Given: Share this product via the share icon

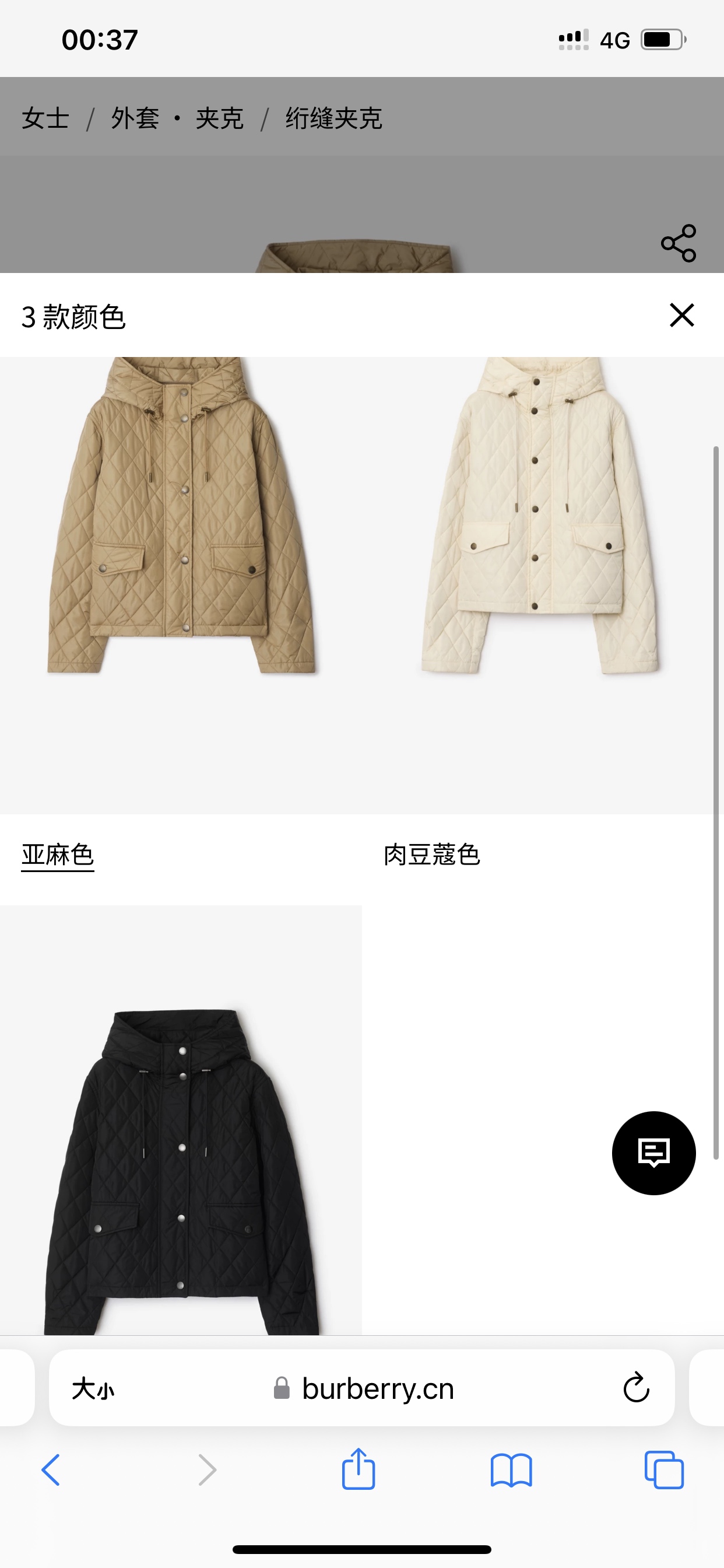Looking at the screenshot, I should pyautogui.click(x=679, y=243).
